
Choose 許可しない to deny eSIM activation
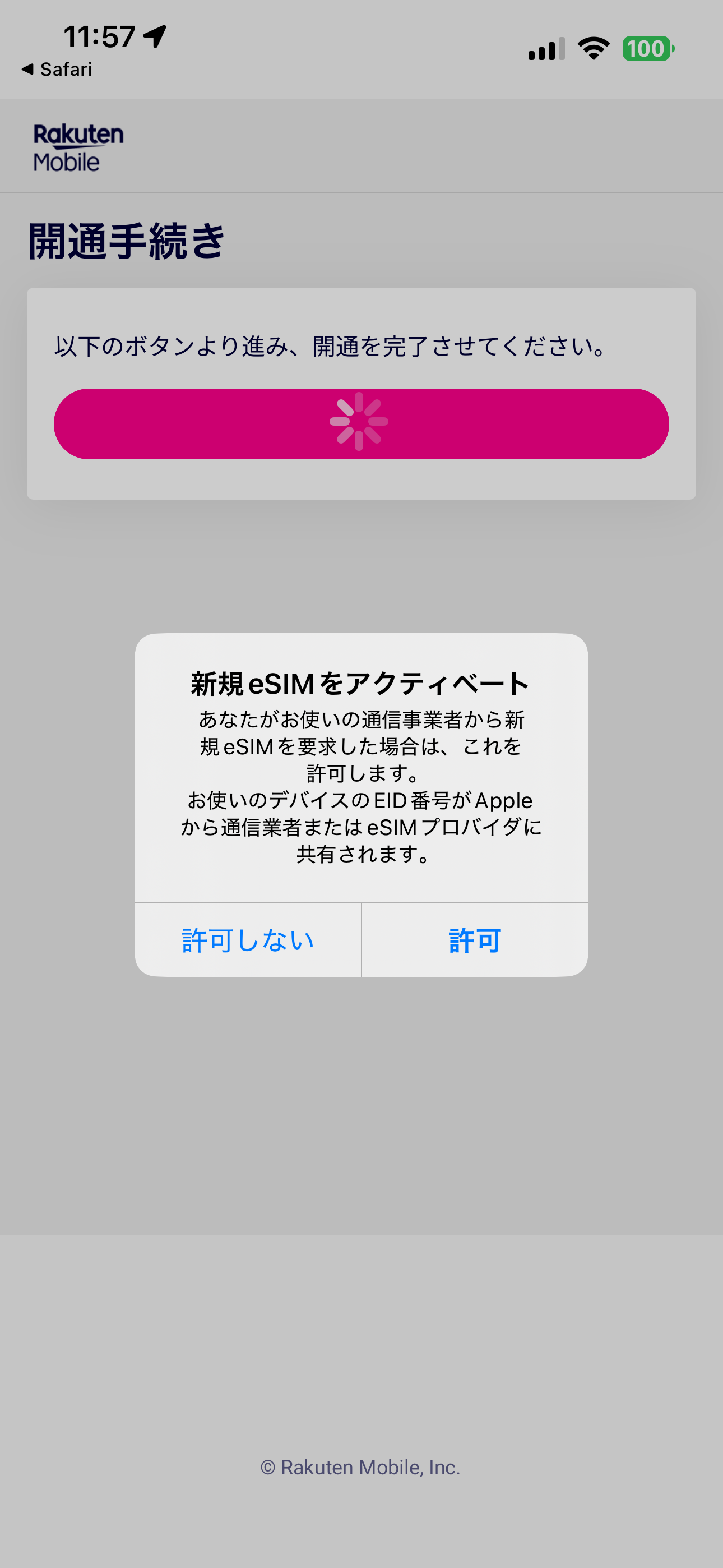click(248, 940)
